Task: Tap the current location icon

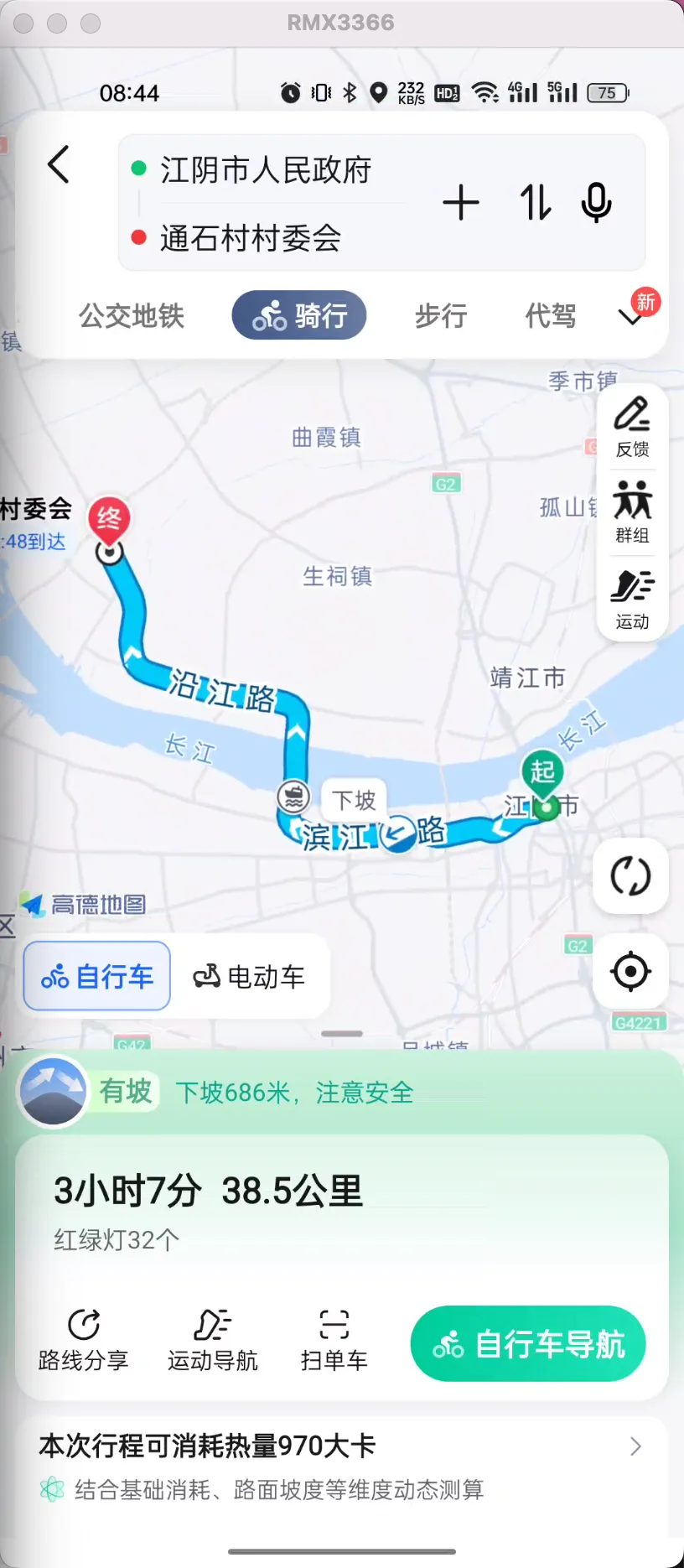Action: 630,971
